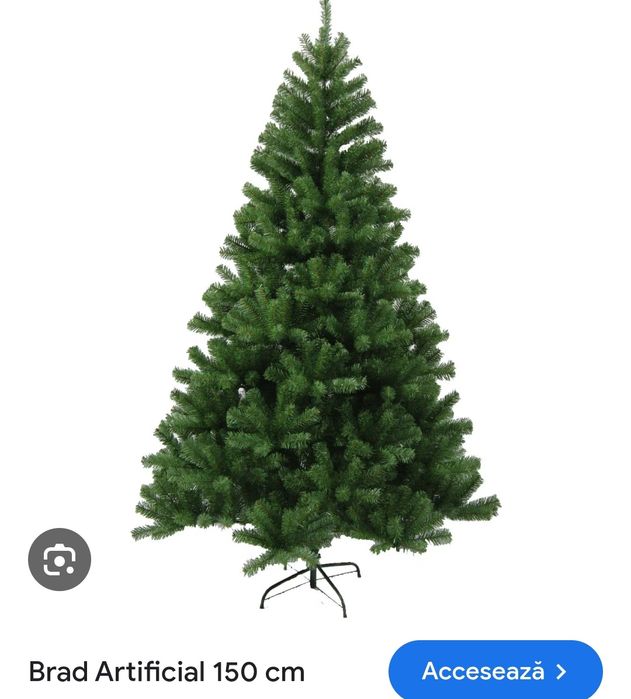Tap the Accesează button

495,670
